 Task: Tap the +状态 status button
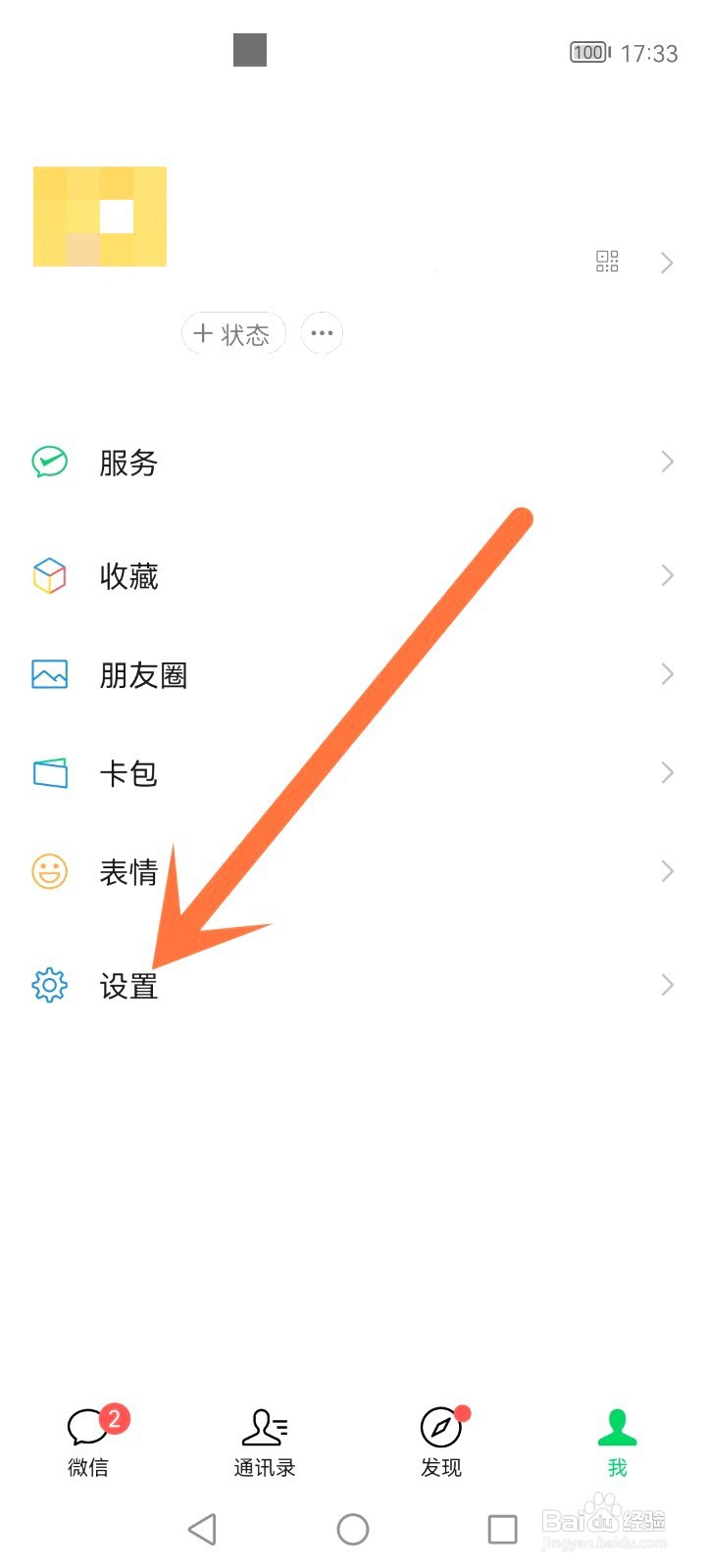[x=233, y=333]
